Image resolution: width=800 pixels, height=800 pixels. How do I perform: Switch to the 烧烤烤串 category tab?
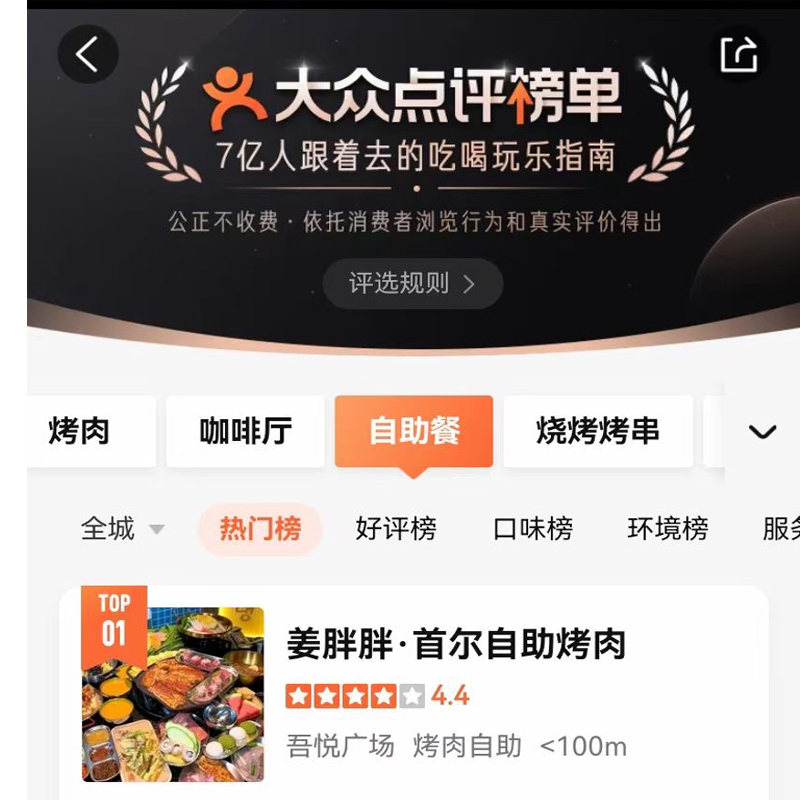point(598,432)
